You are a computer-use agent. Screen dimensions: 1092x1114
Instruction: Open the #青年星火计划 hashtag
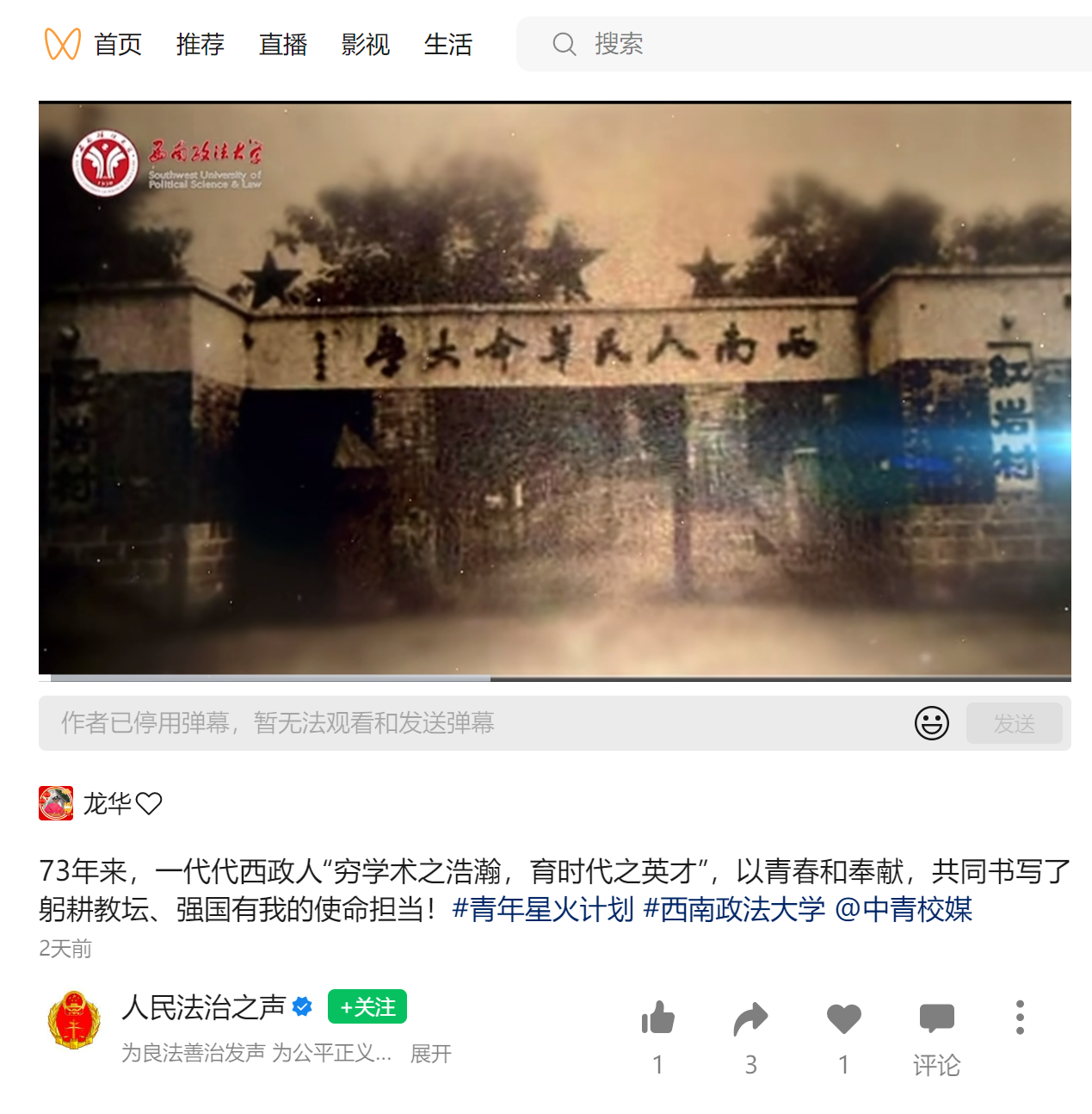[542, 909]
